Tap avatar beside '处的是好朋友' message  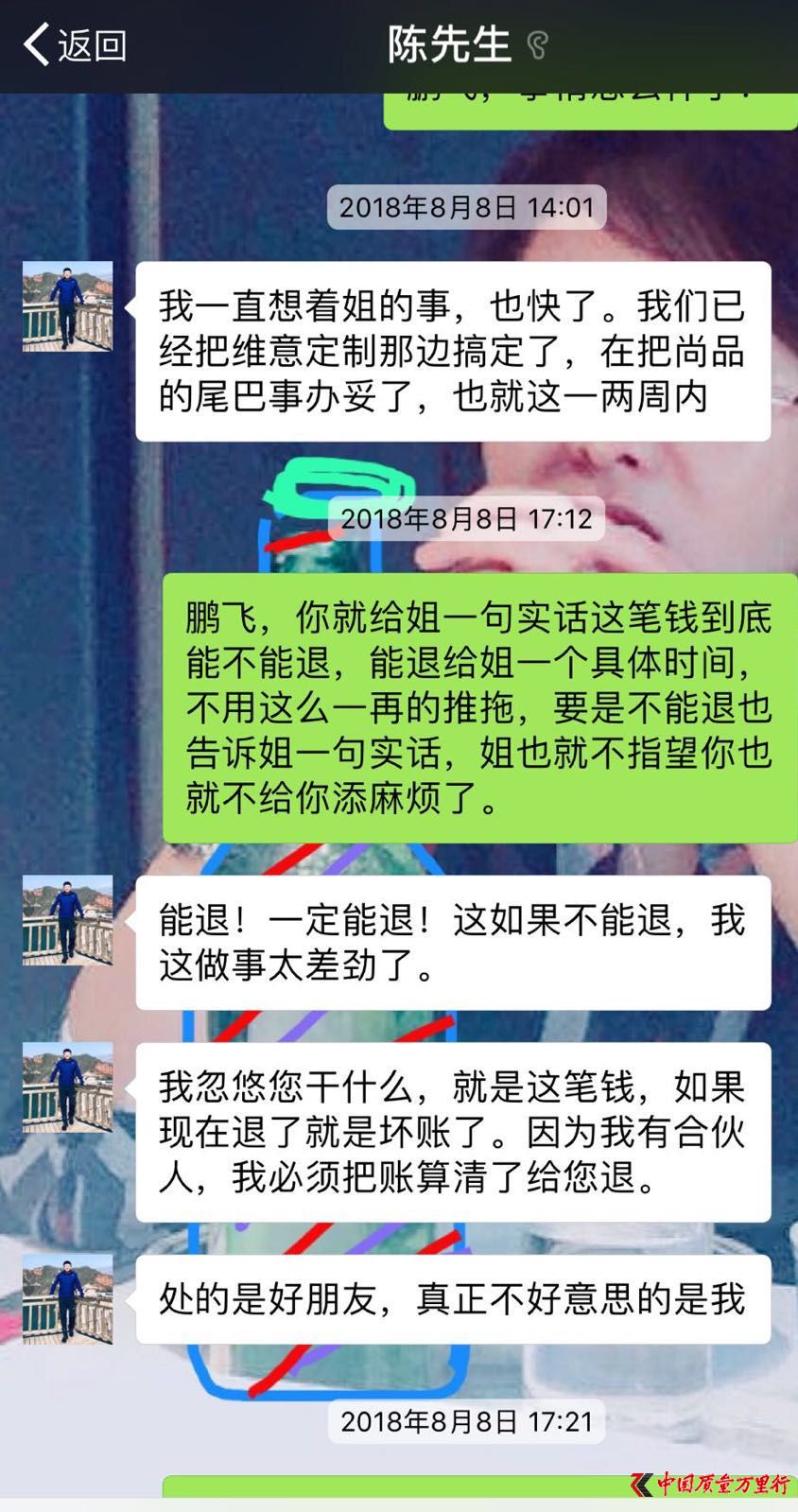pyautogui.click(x=67, y=1299)
